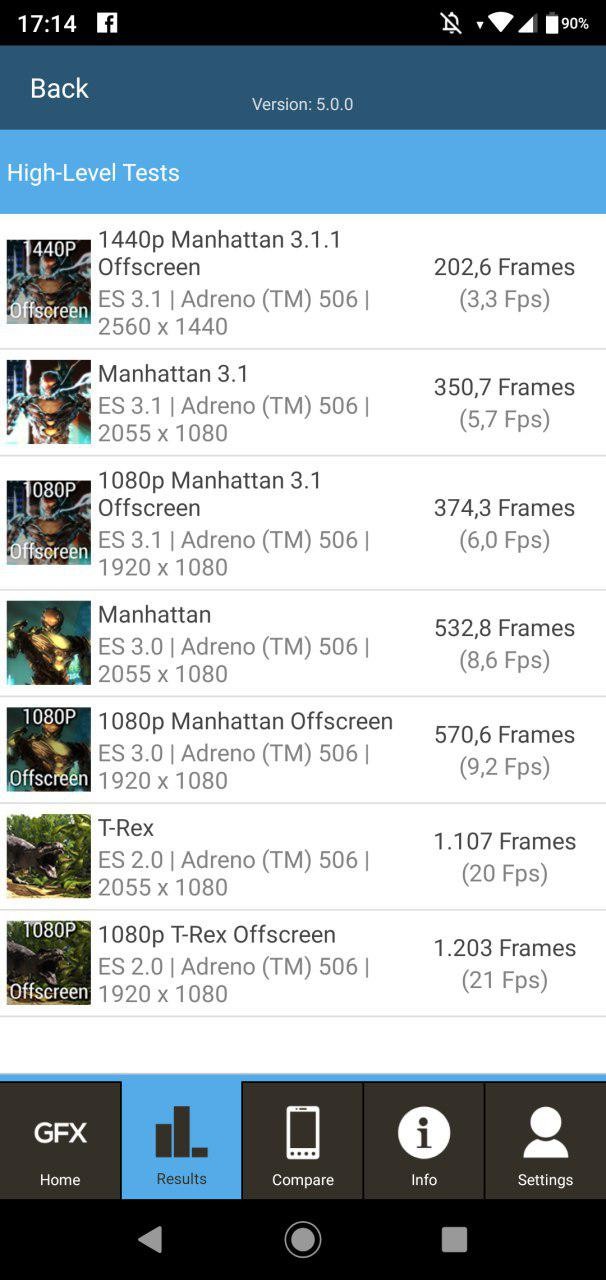Open the 1080p Manhattan 3.1 Offscreen result
The width and height of the screenshot is (606, 1280).
coord(303,523)
